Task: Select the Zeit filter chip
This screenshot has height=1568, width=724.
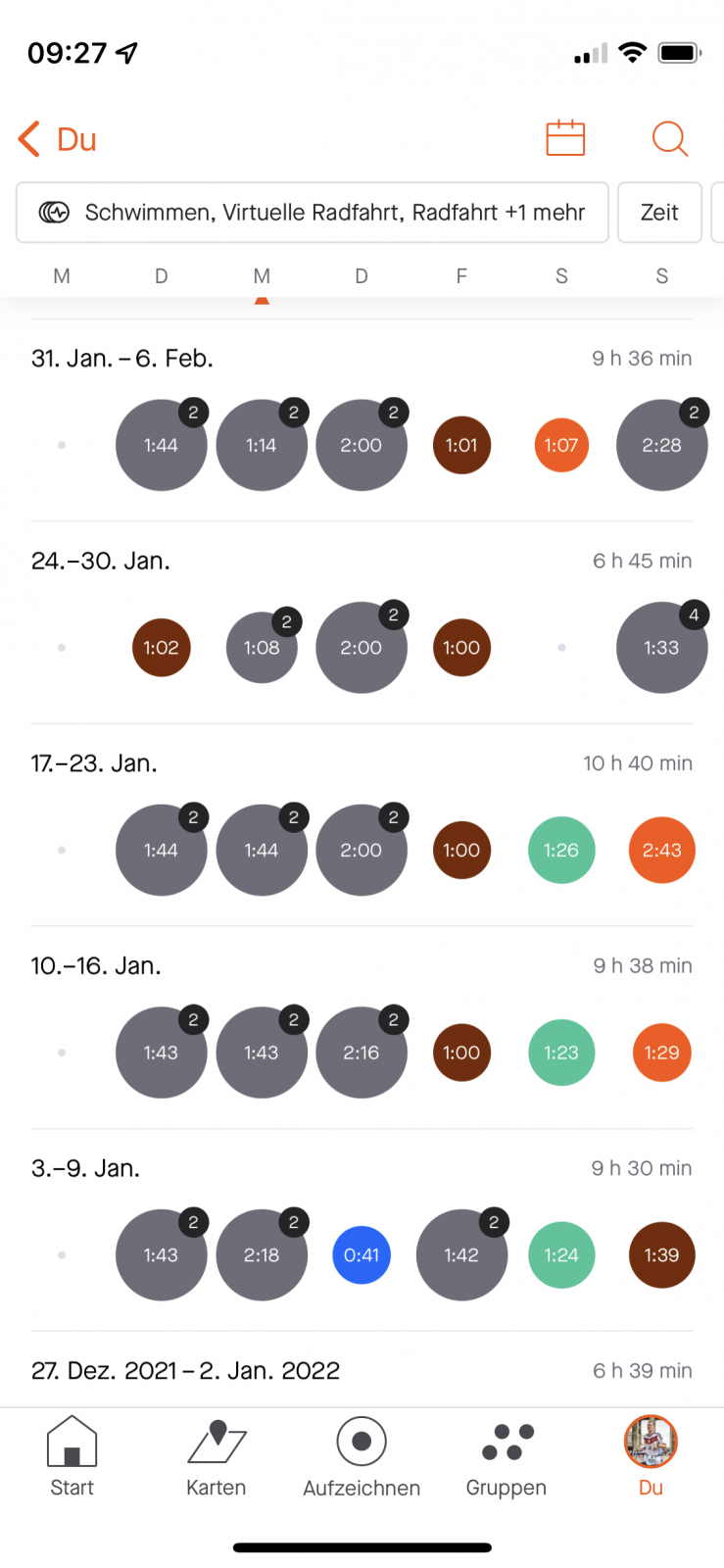Action: (x=659, y=213)
